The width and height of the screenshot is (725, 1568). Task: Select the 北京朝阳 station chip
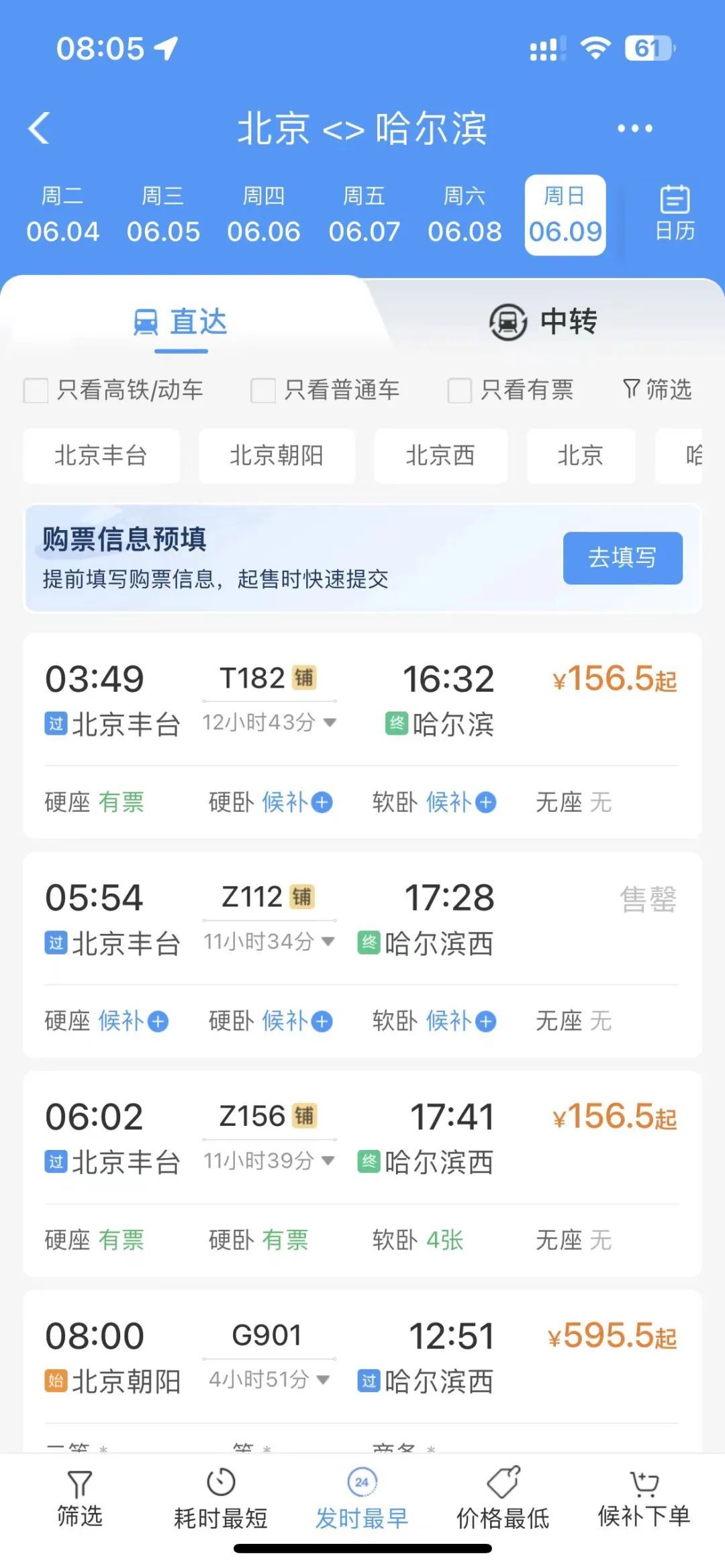(x=277, y=456)
